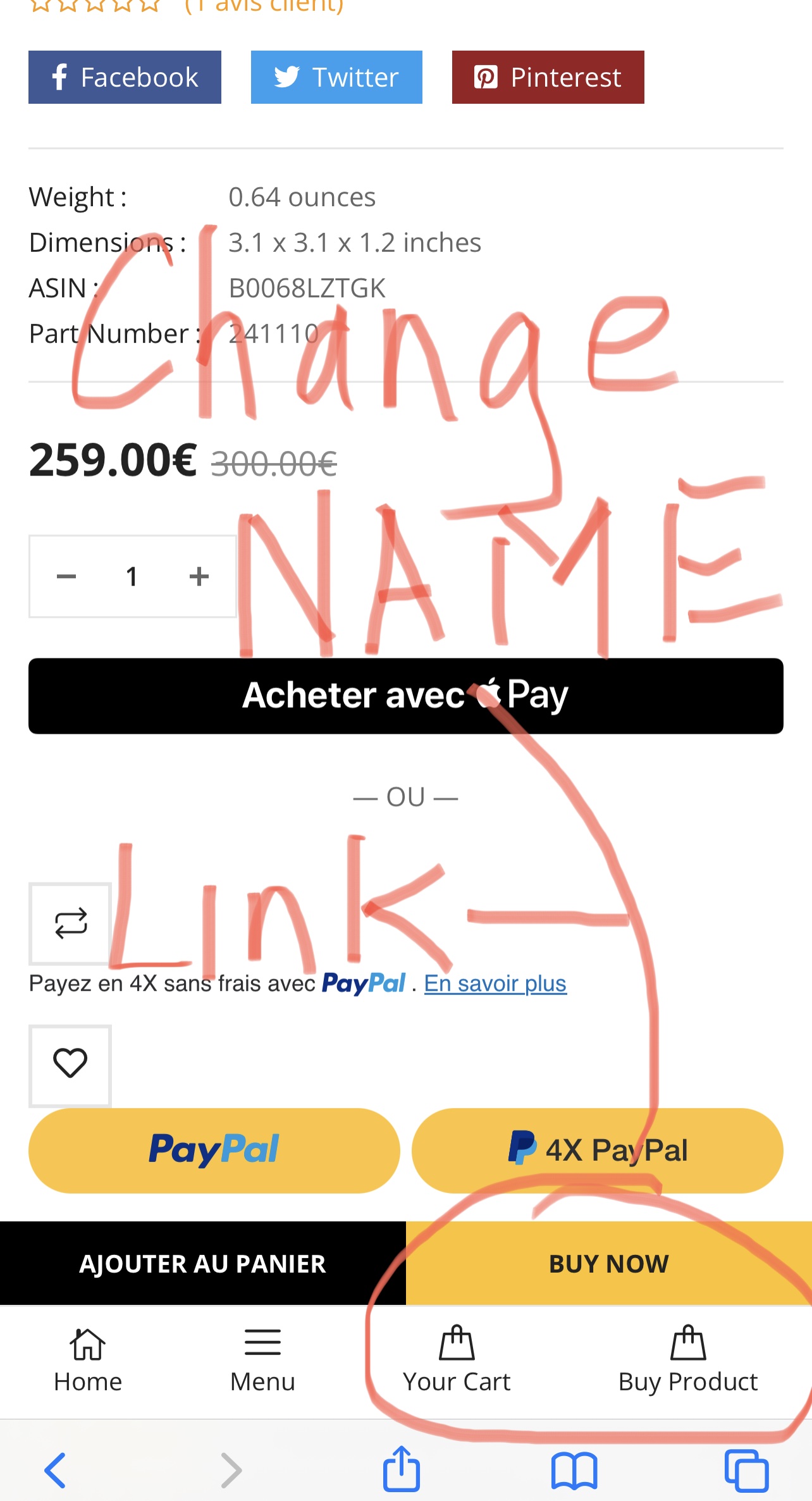Share the product on Facebook
Viewport: 812px width, 1501px height.
point(125,77)
